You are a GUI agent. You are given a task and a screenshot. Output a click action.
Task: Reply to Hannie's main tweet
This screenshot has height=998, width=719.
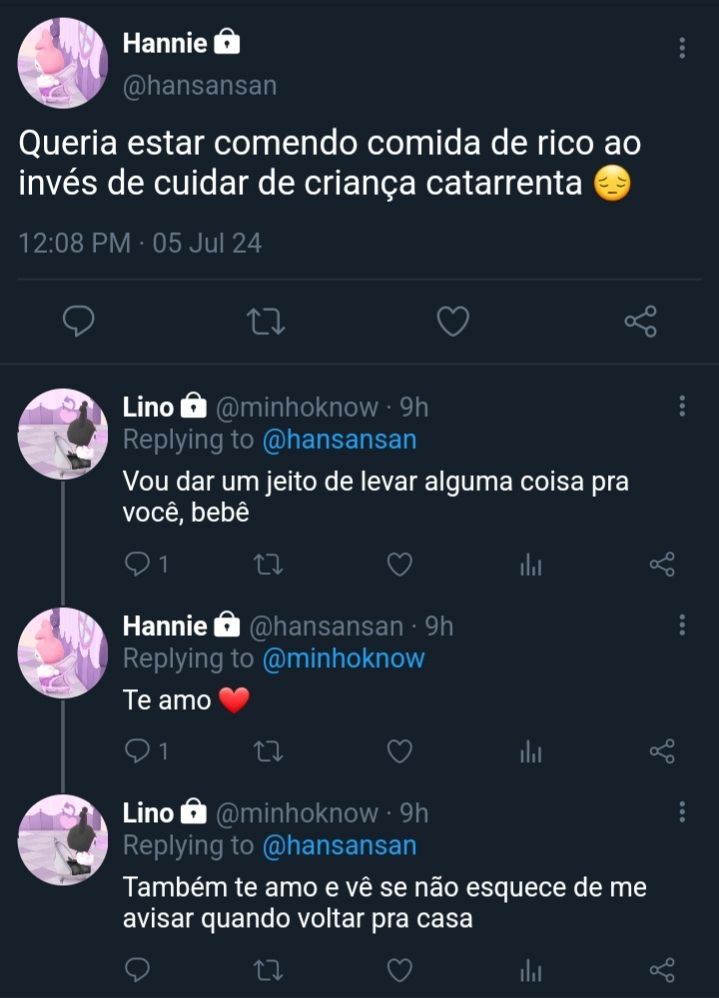click(79, 321)
